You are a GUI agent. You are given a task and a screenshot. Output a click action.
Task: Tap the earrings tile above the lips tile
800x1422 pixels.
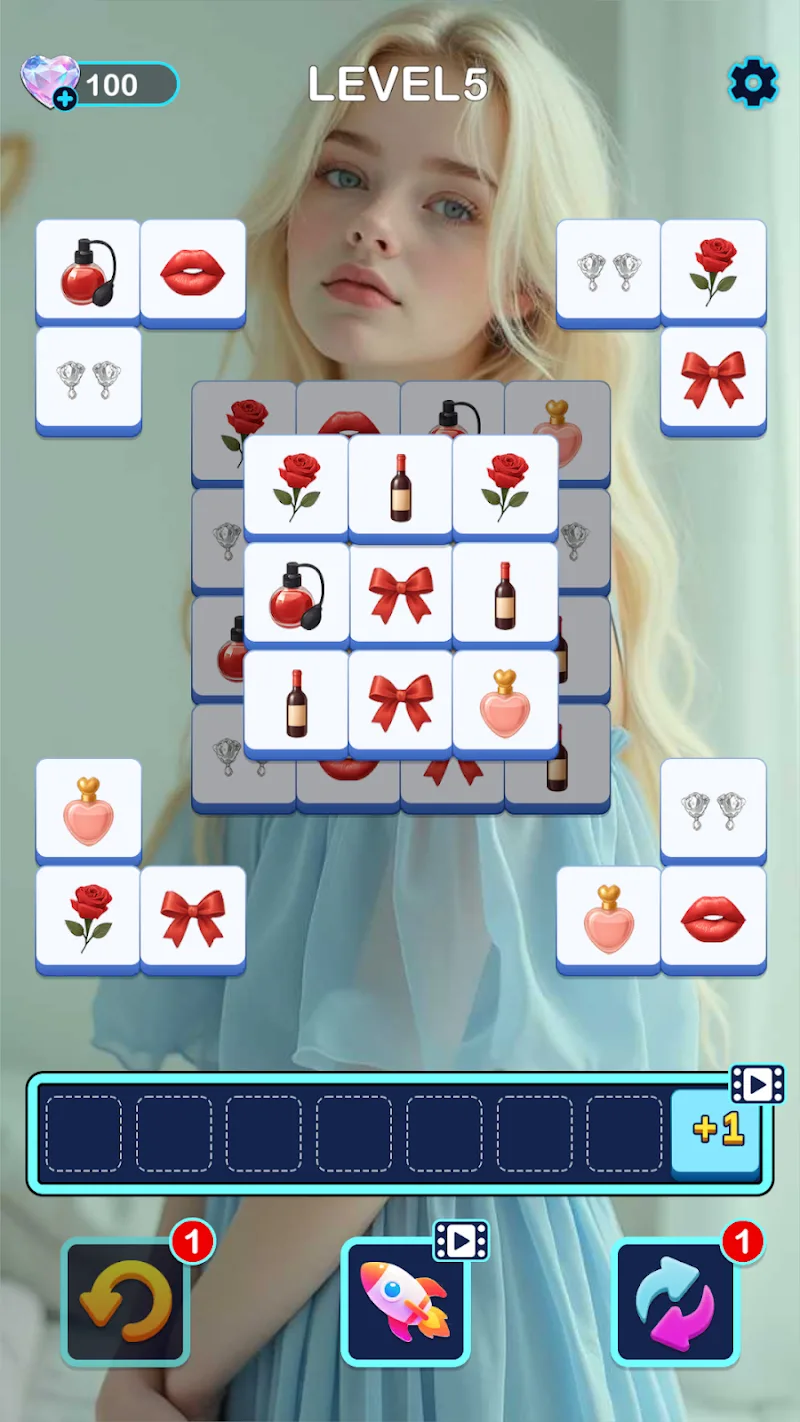click(x=713, y=811)
